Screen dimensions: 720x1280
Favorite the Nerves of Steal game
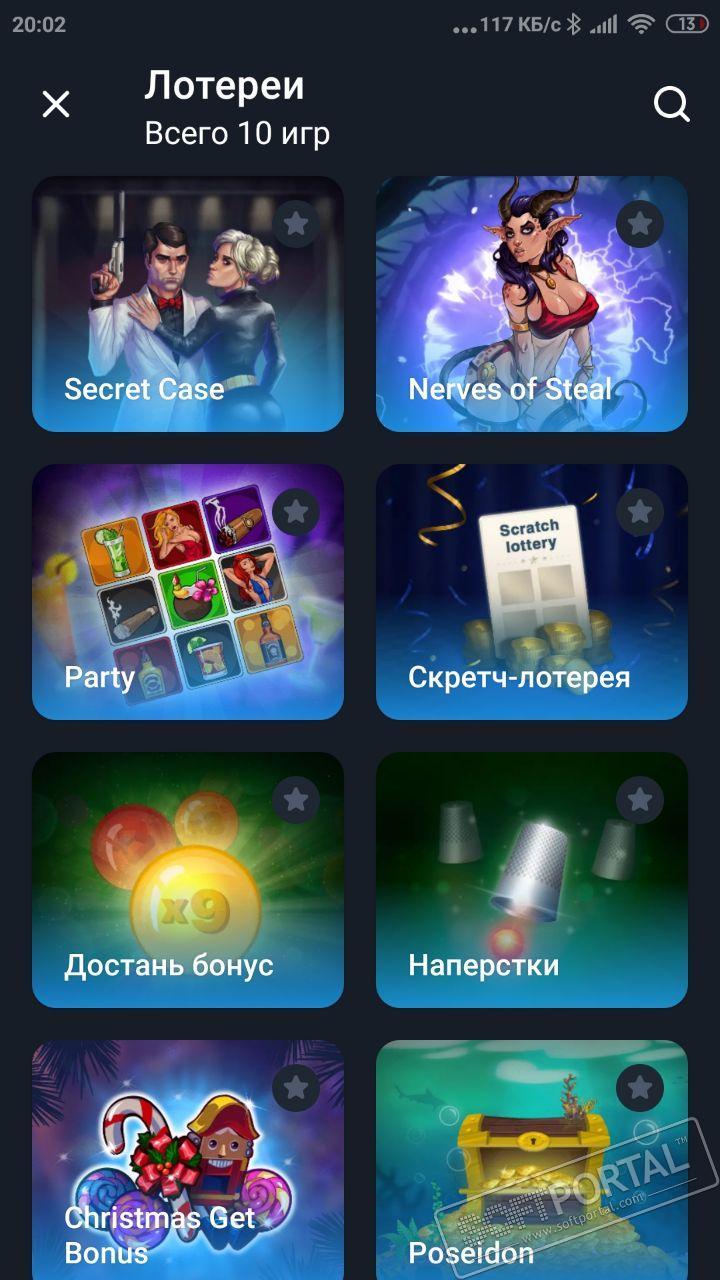click(640, 224)
